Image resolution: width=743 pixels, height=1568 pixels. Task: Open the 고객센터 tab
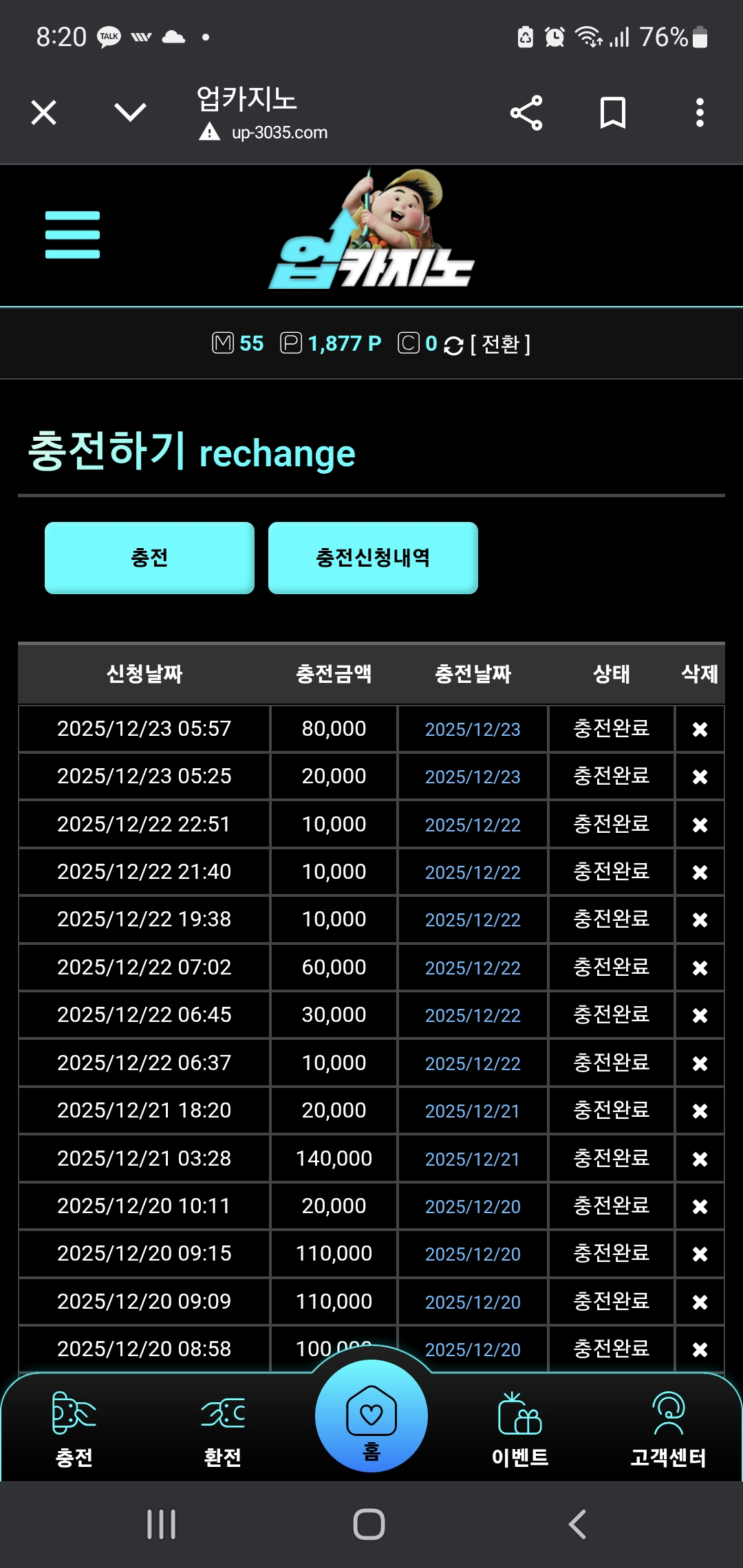click(669, 1429)
